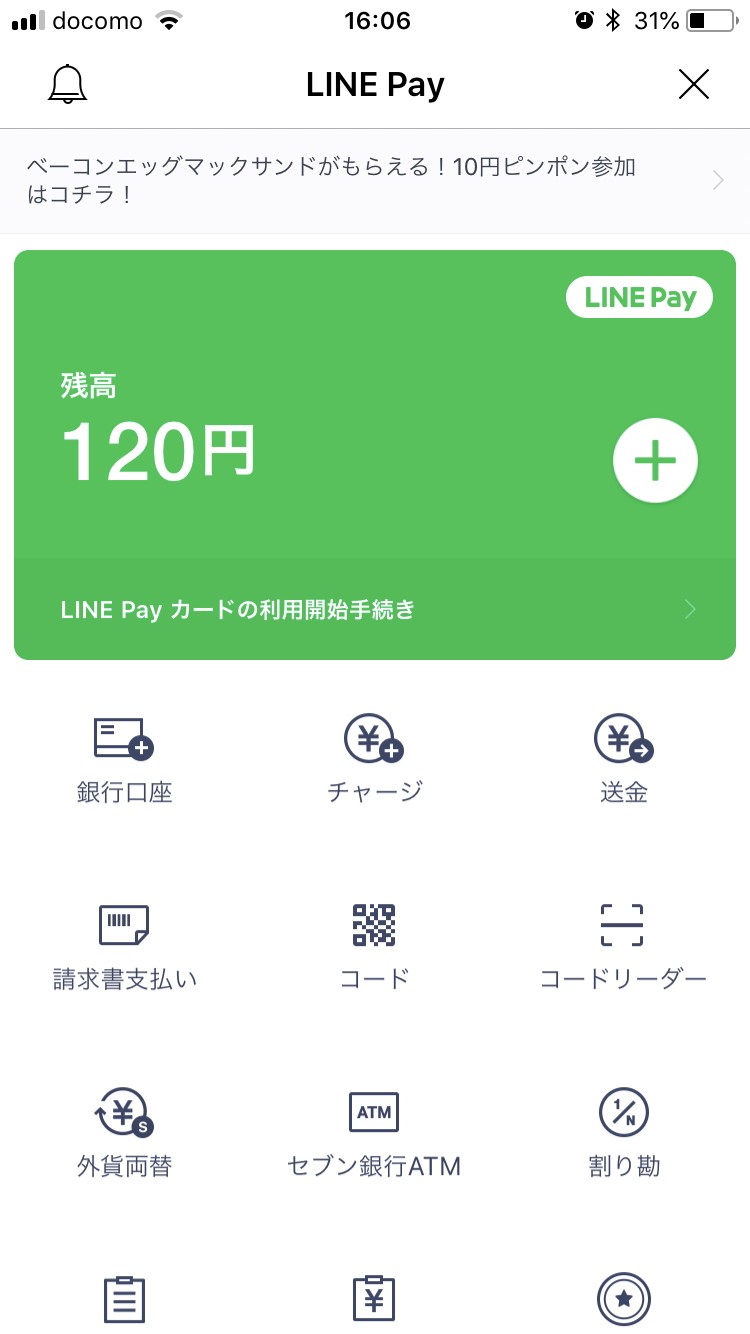The width and height of the screenshot is (750, 1334).
Task: Select チャージ to top up
Action: coord(374,759)
